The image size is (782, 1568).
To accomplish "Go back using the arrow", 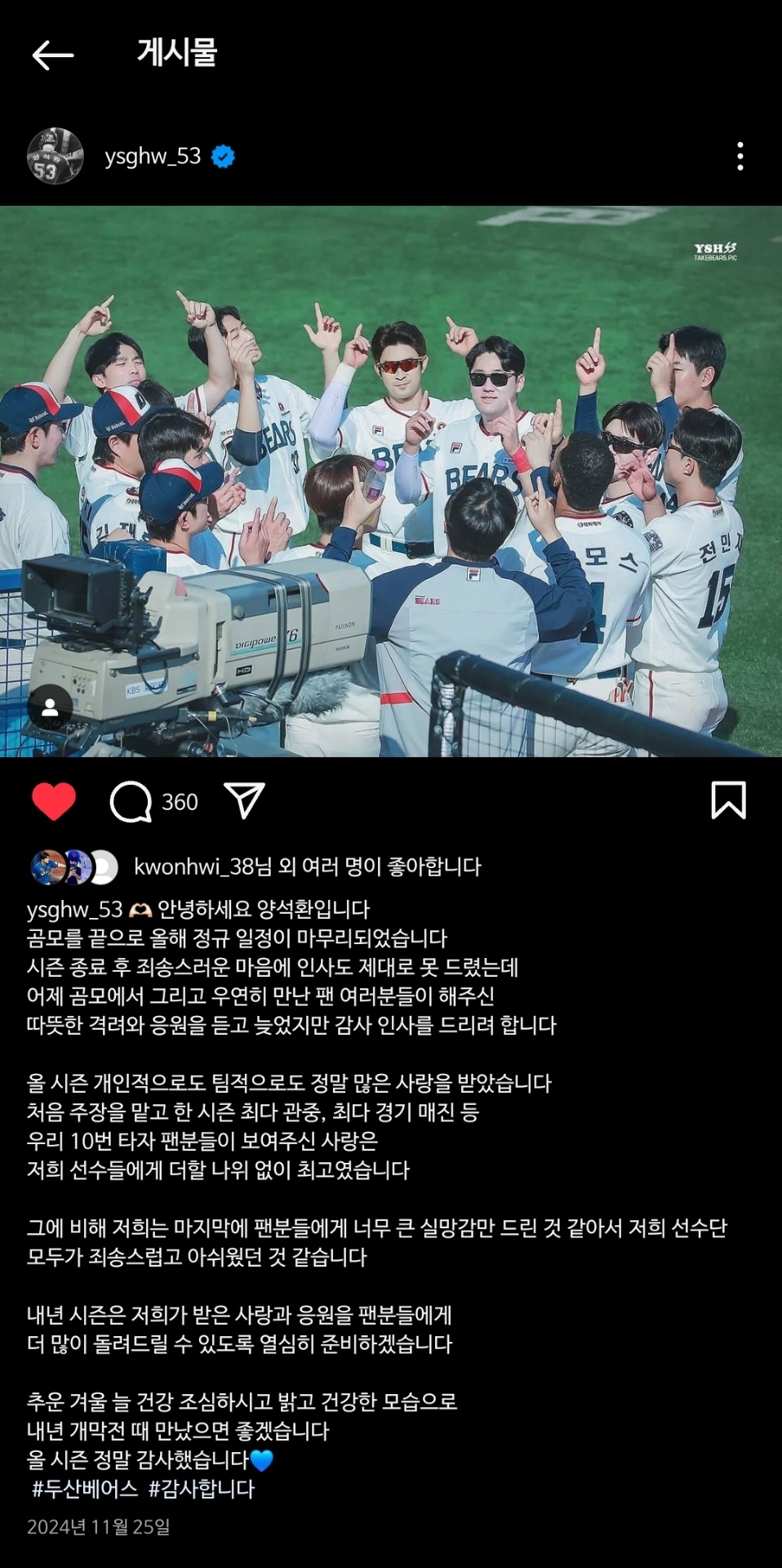I will (53, 56).
